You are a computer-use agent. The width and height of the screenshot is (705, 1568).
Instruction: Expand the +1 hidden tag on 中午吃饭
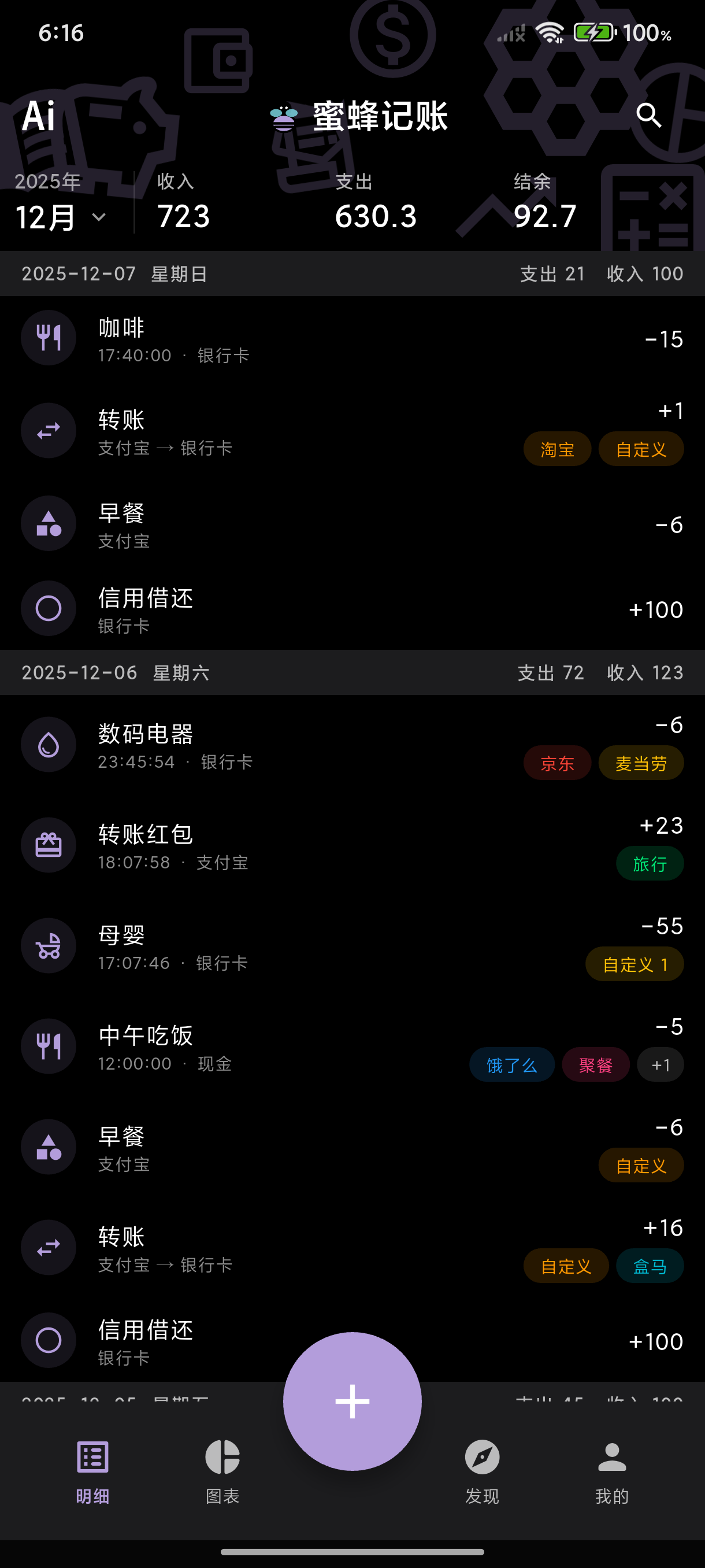(x=660, y=1064)
